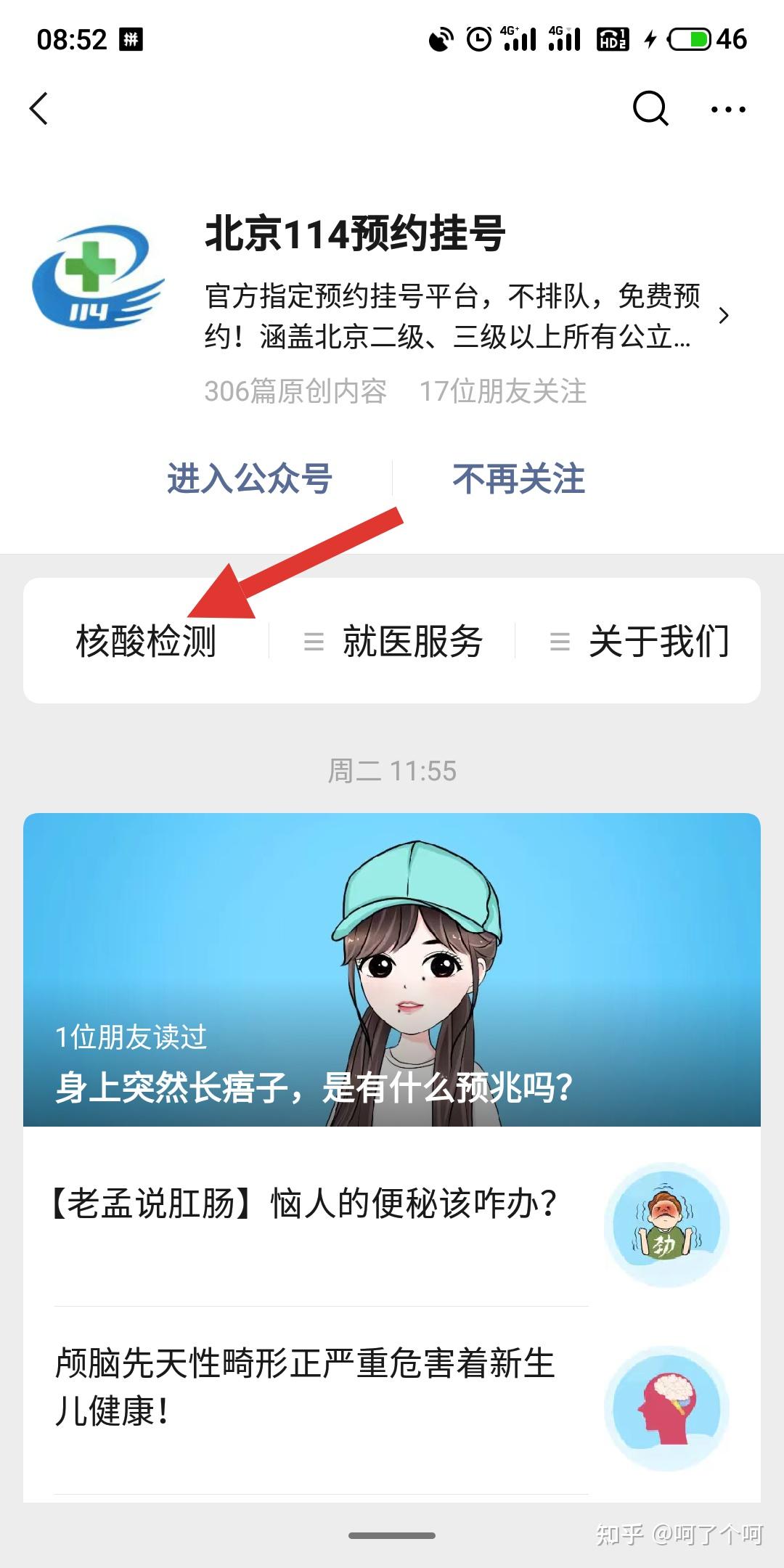Tap 不再关注 to unfollow

(518, 479)
